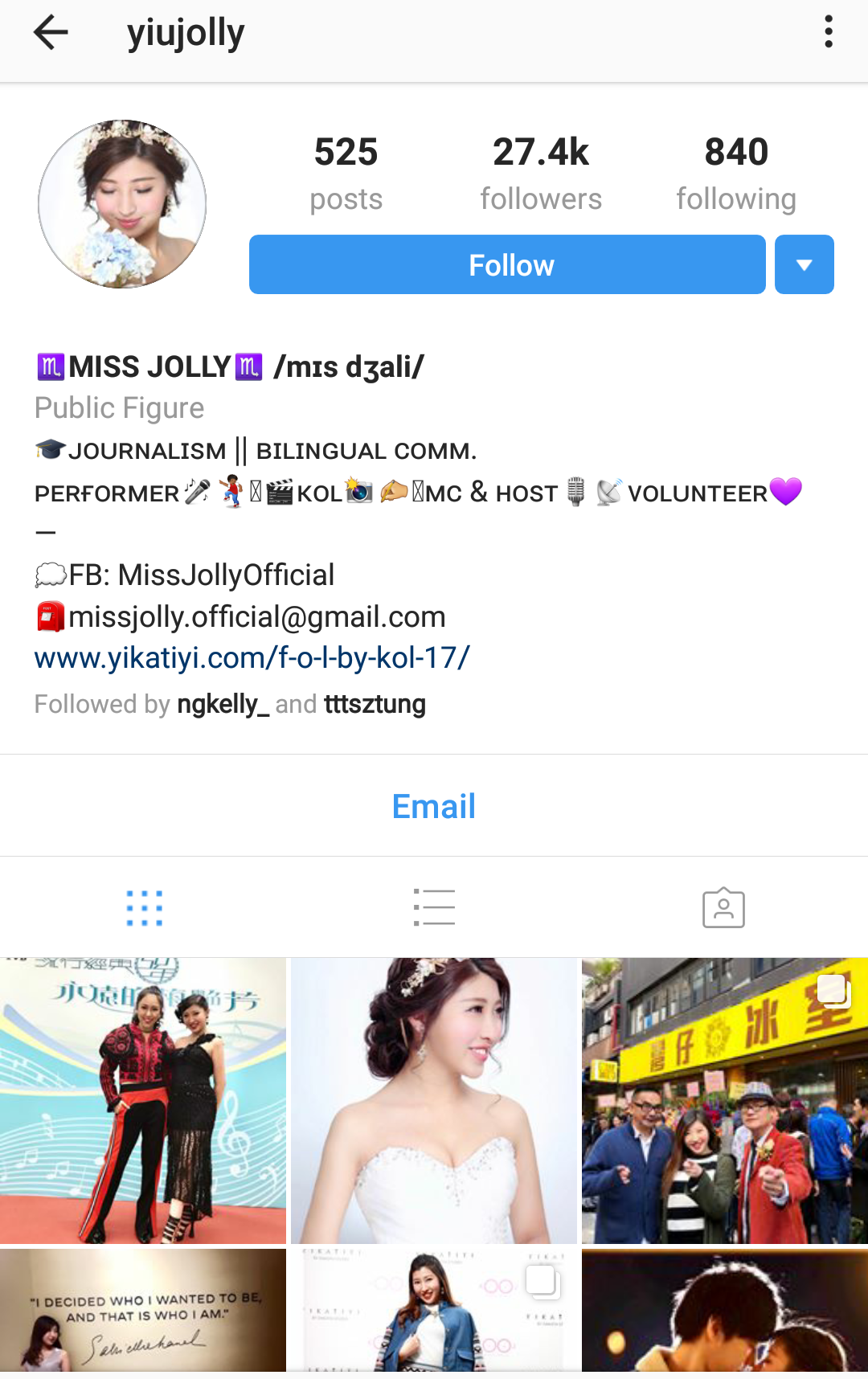Open the 840 following list
This screenshot has width=868, height=1379.
pyautogui.click(x=736, y=173)
